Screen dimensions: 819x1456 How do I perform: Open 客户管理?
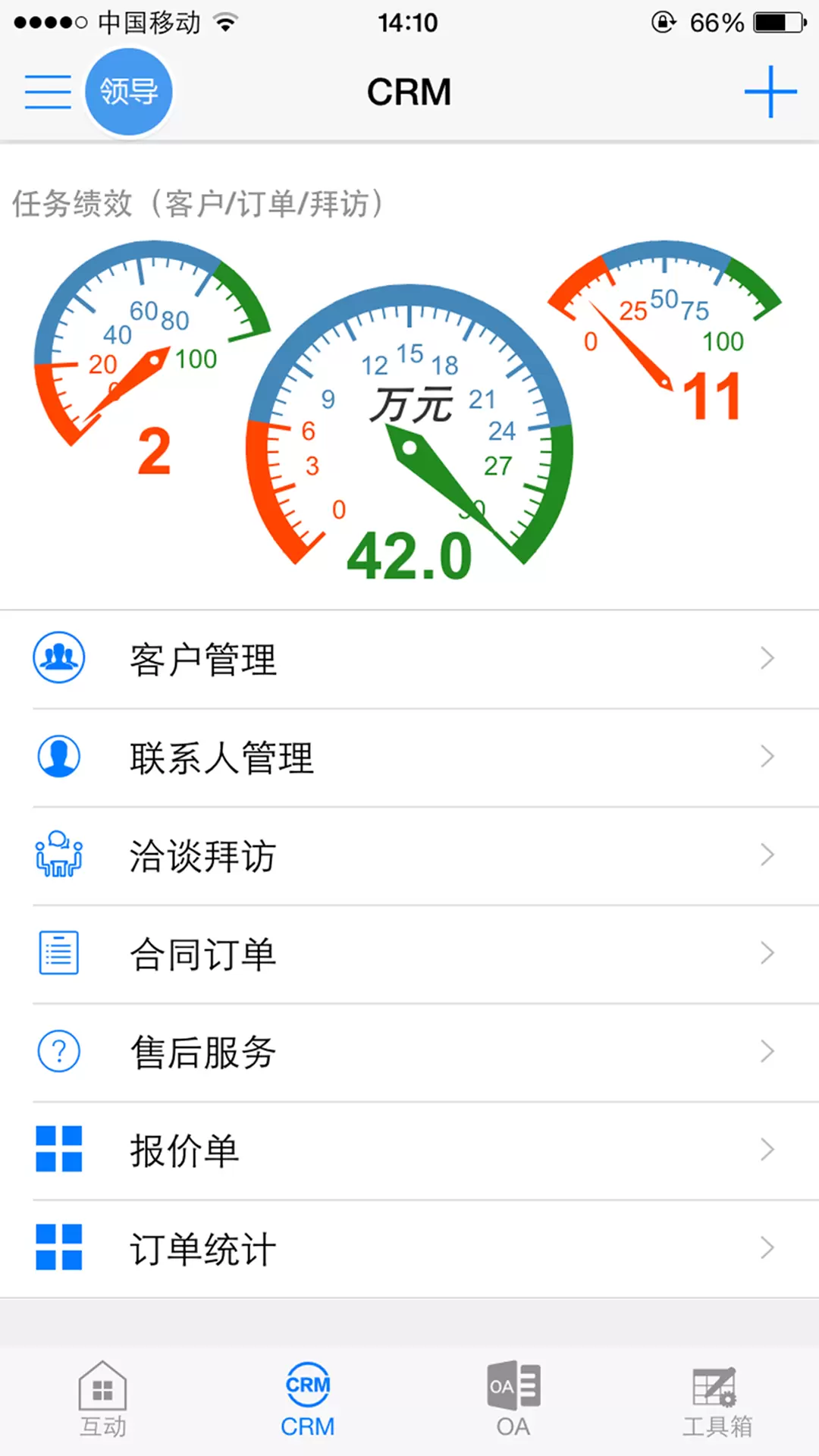coord(409,659)
